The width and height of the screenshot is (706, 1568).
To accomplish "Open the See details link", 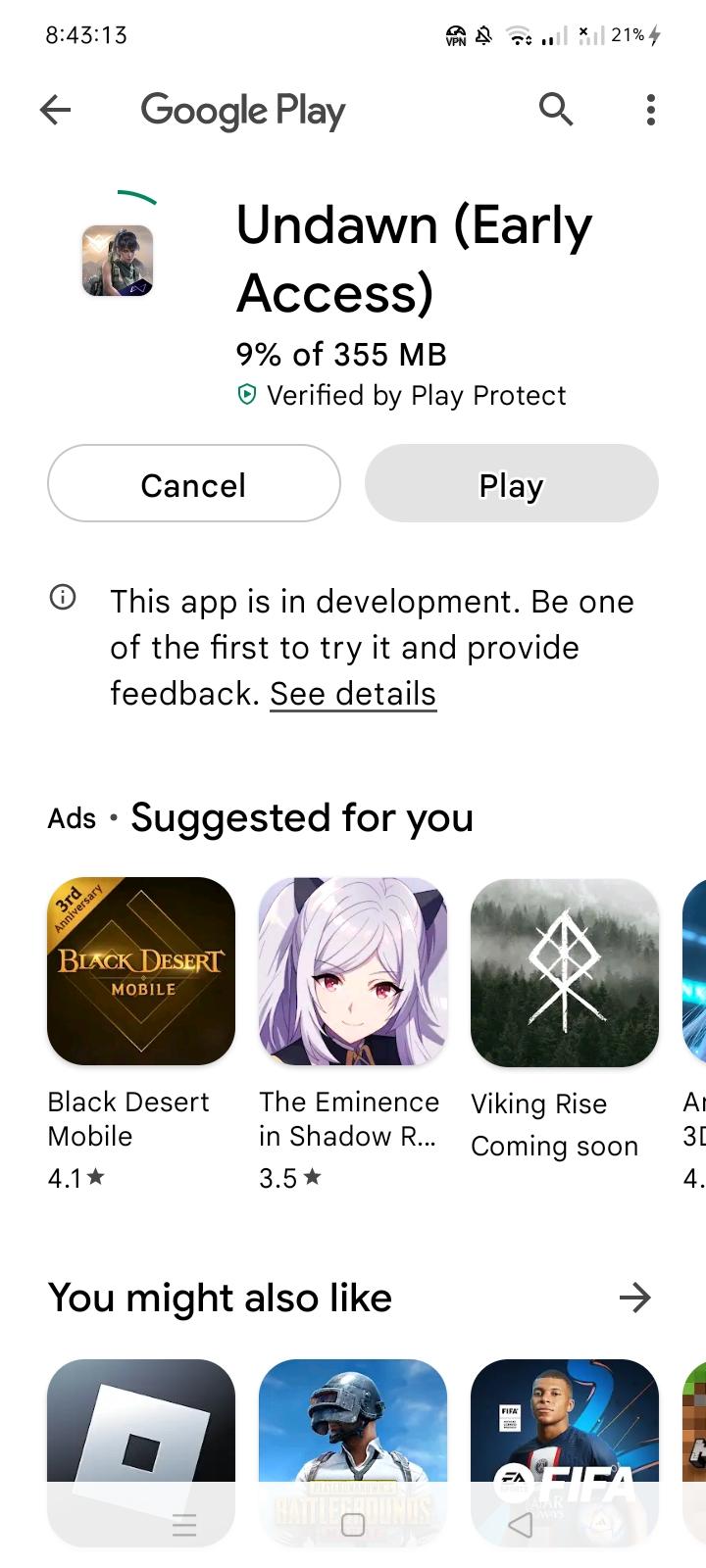I will 353,694.
